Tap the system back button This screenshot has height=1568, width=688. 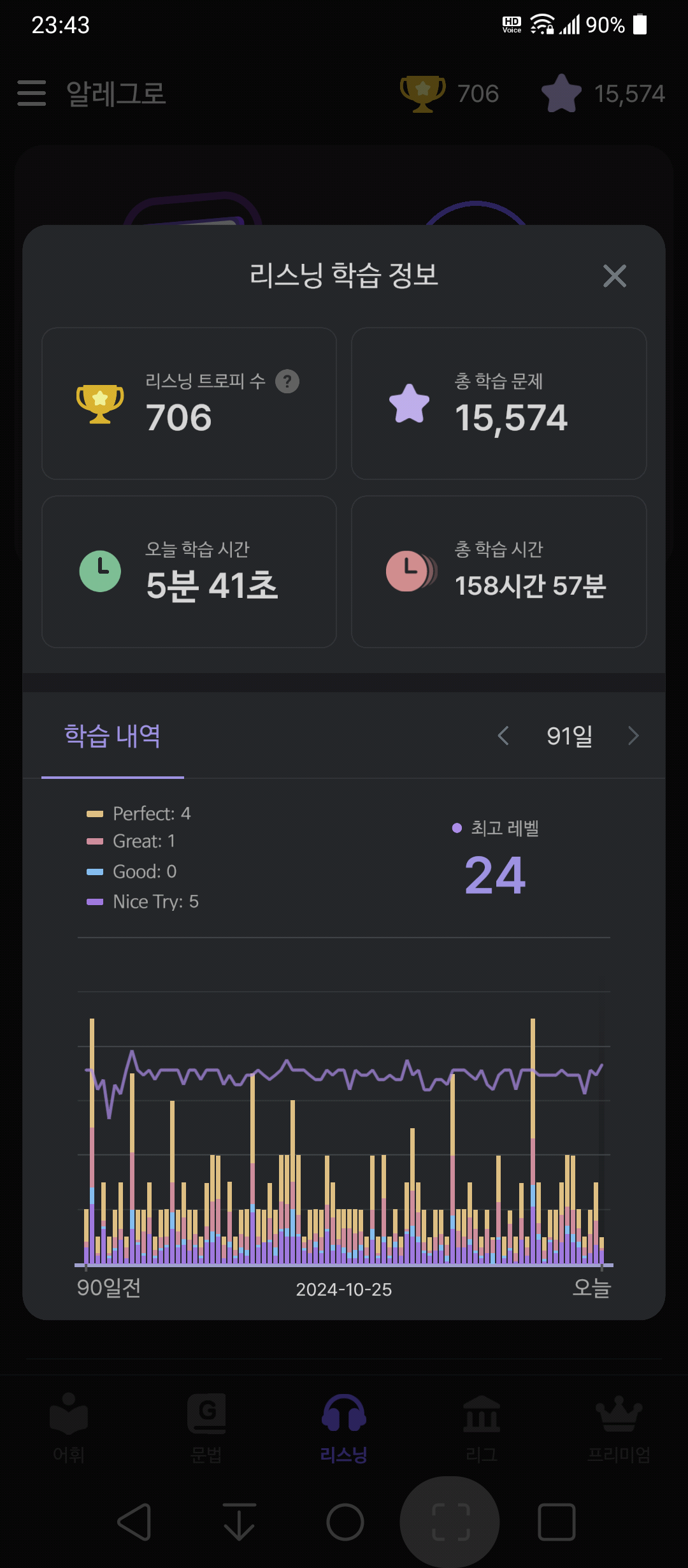(x=134, y=1522)
